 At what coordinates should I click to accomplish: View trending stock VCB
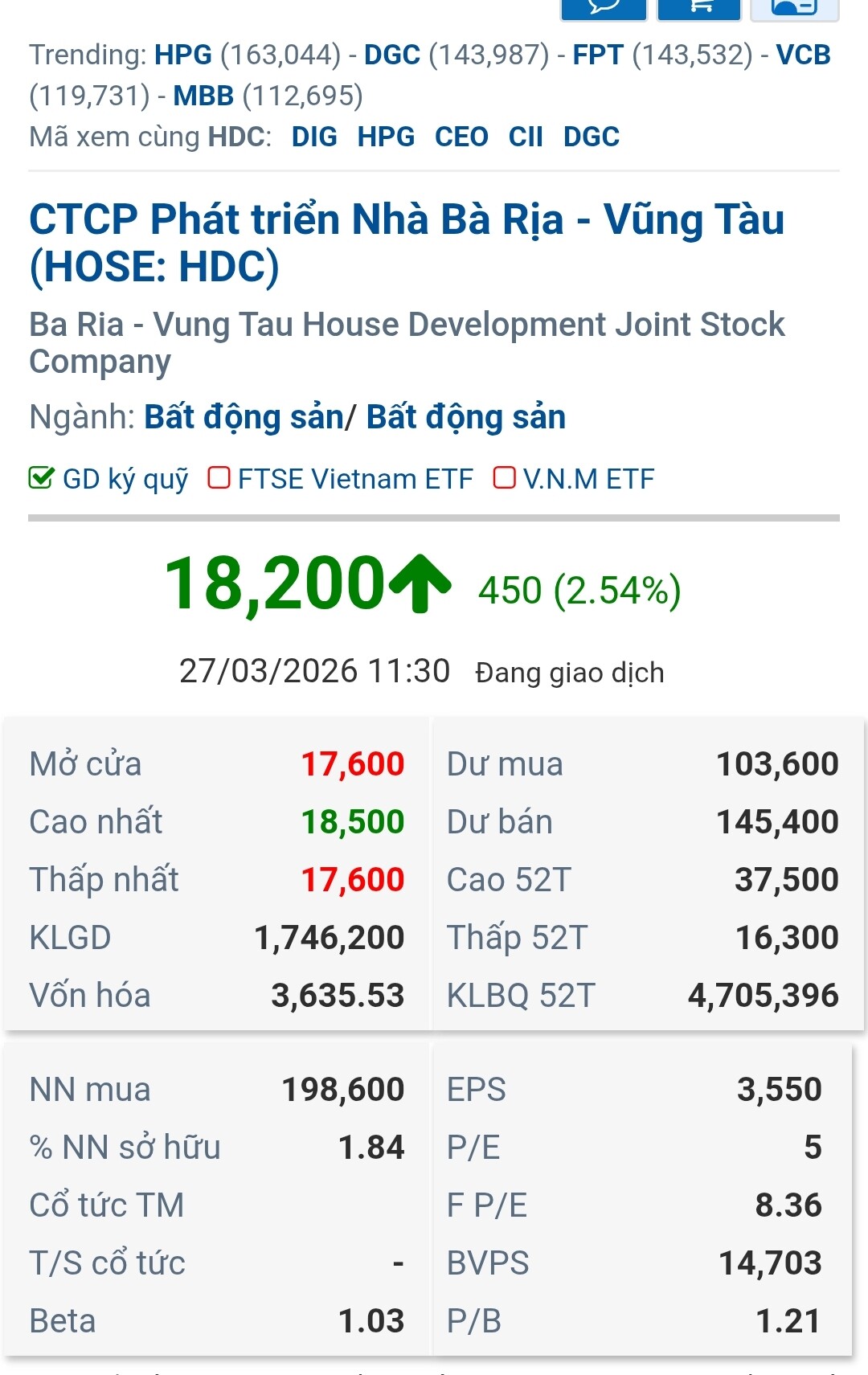(803, 55)
